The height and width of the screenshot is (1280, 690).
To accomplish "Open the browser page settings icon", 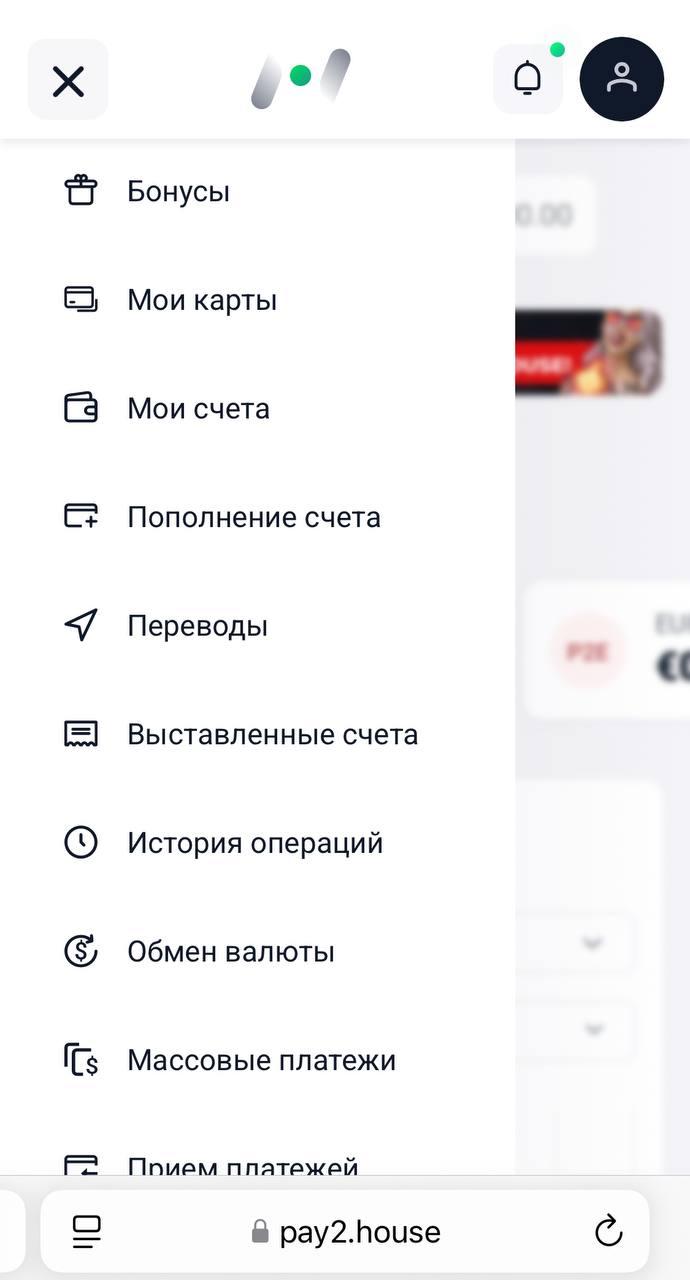I will [x=87, y=1231].
